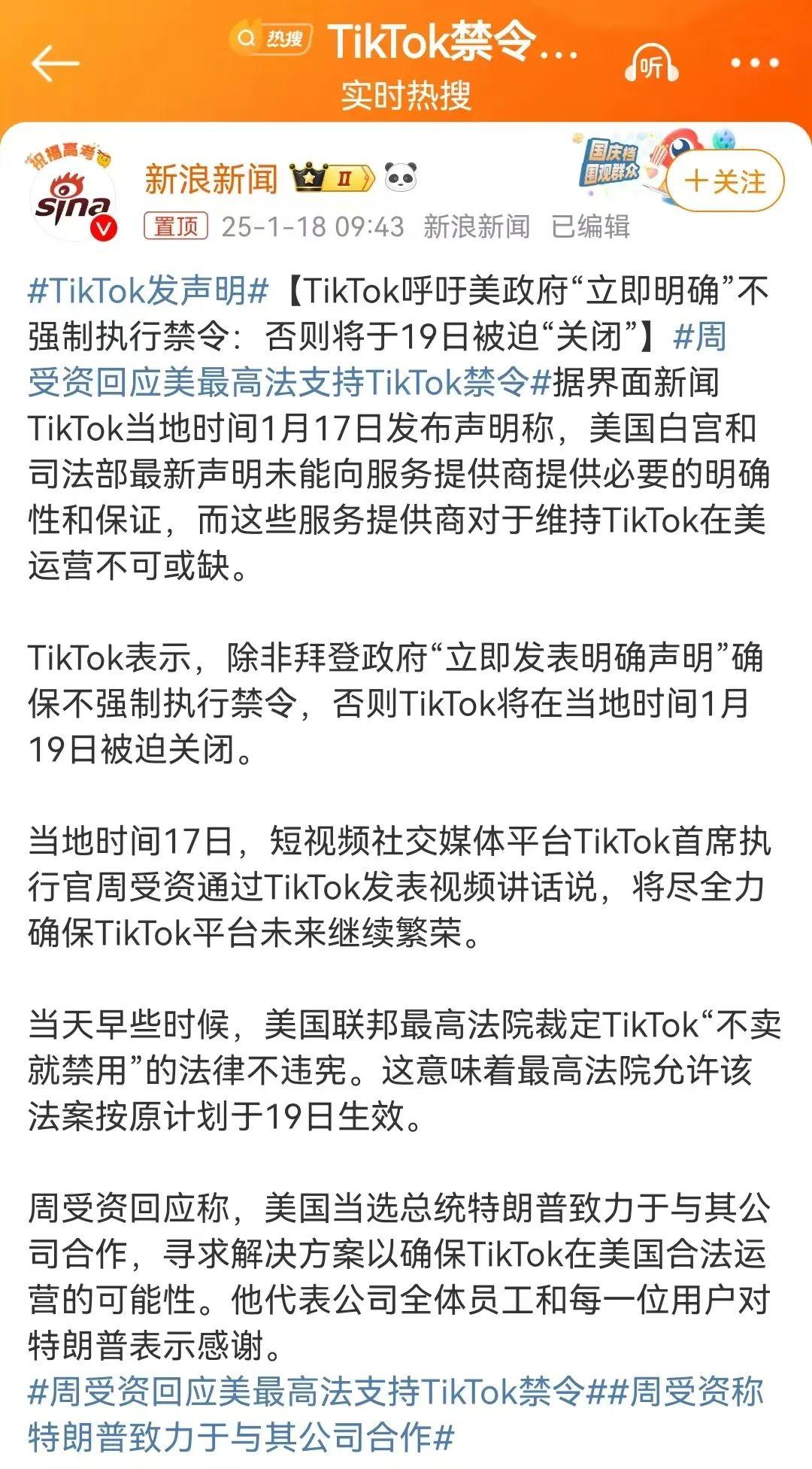Open the #TikTok发声明# hashtag

tap(148, 290)
